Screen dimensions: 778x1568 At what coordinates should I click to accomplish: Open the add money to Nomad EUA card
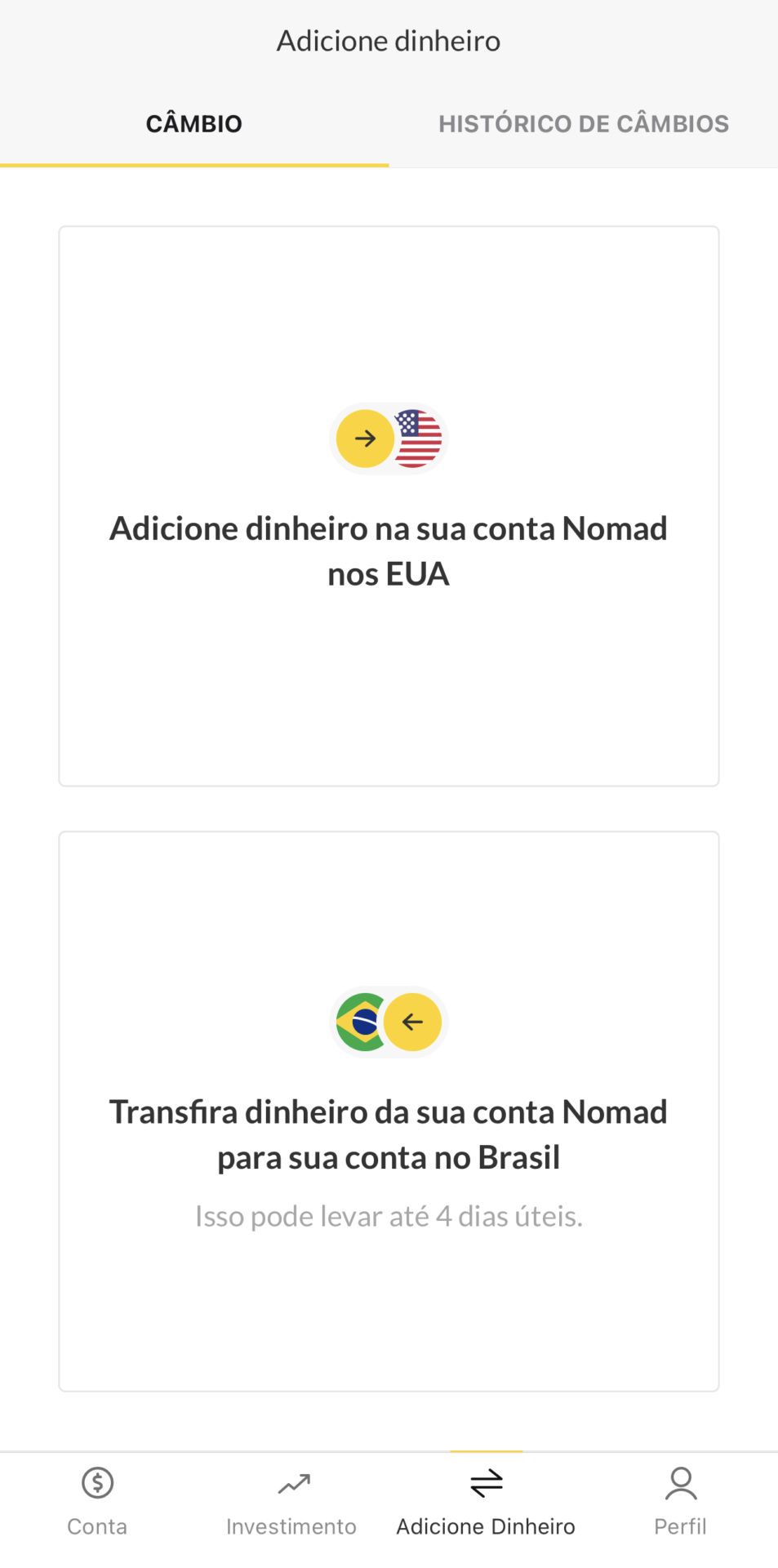click(389, 506)
